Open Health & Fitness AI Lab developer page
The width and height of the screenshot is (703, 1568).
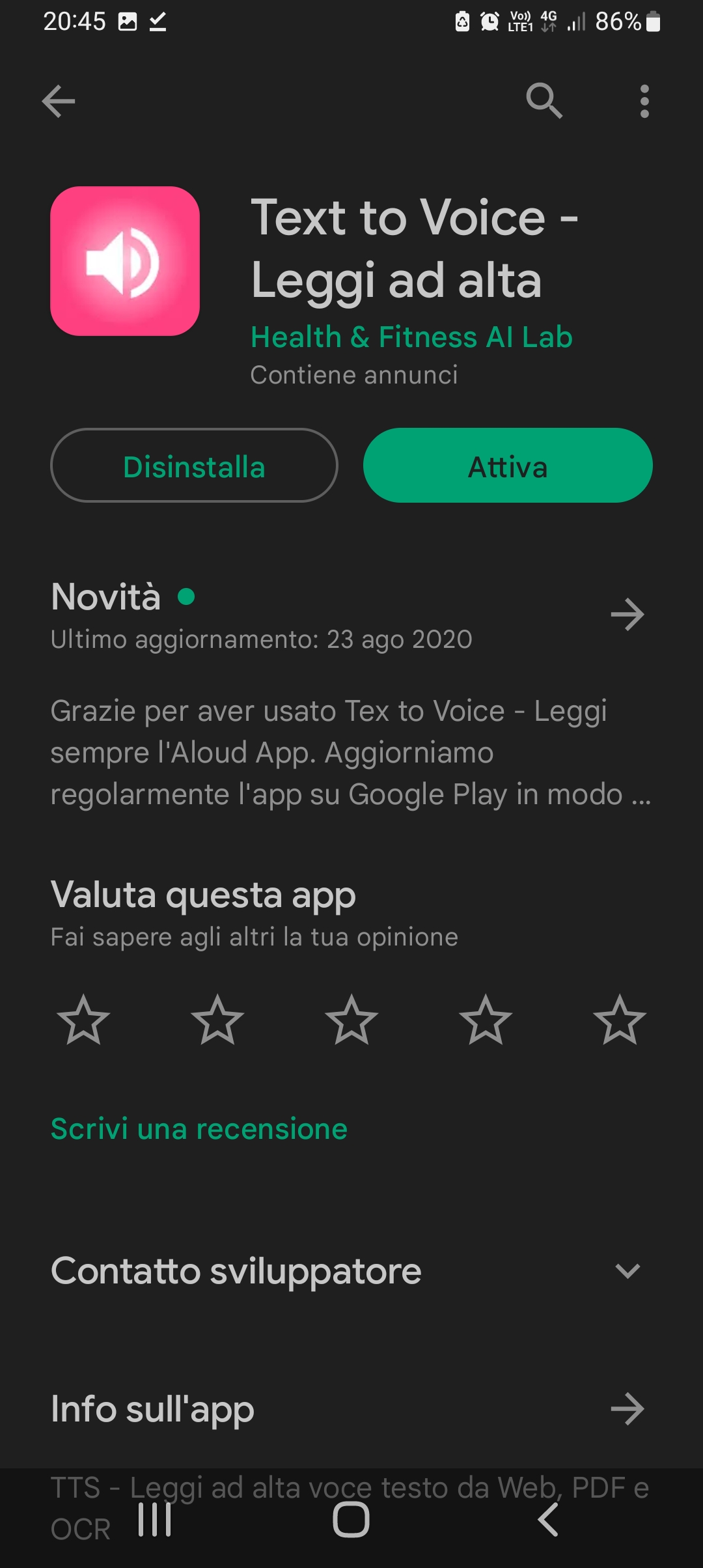tap(411, 337)
